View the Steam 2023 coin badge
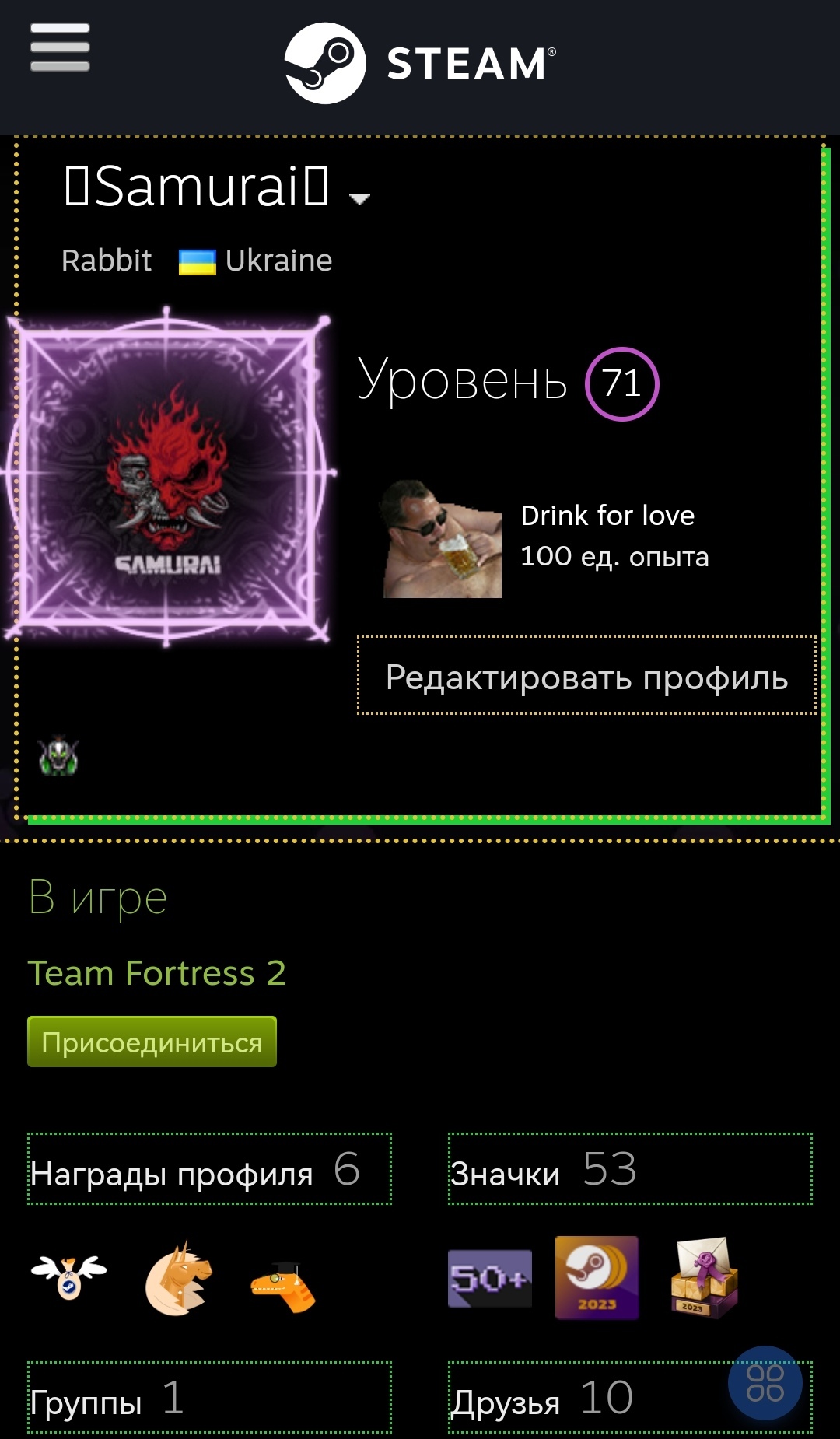This screenshot has height=1439, width=840. [x=597, y=1278]
